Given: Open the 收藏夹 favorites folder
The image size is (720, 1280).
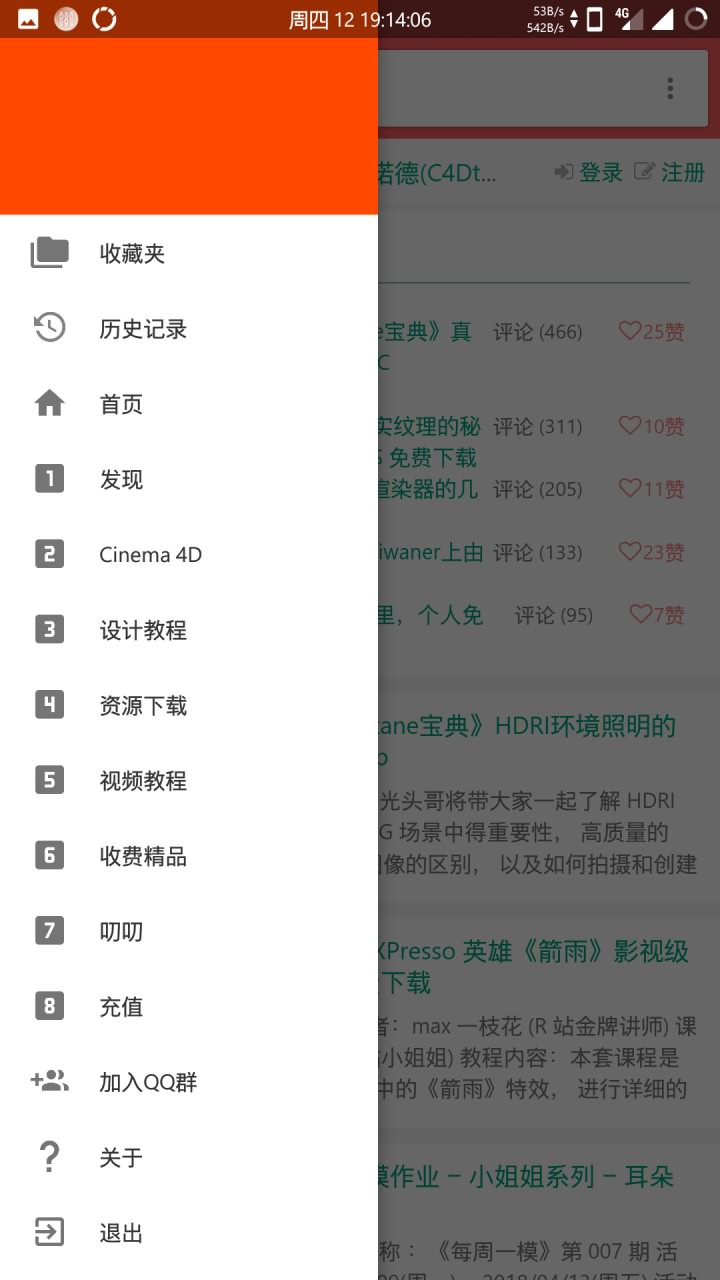Looking at the screenshot, I should pyautogui.click(x=189, y=253).
